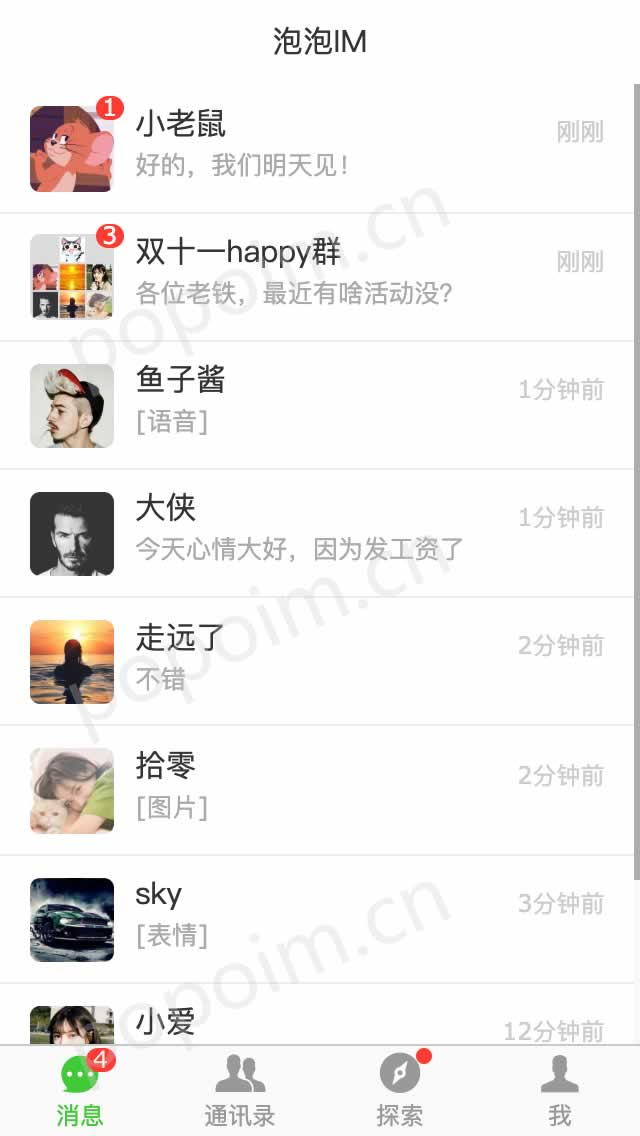This screenshot has height=1136, width=640.
Task: Open the chat with 小老鼠
Action: 320,148
